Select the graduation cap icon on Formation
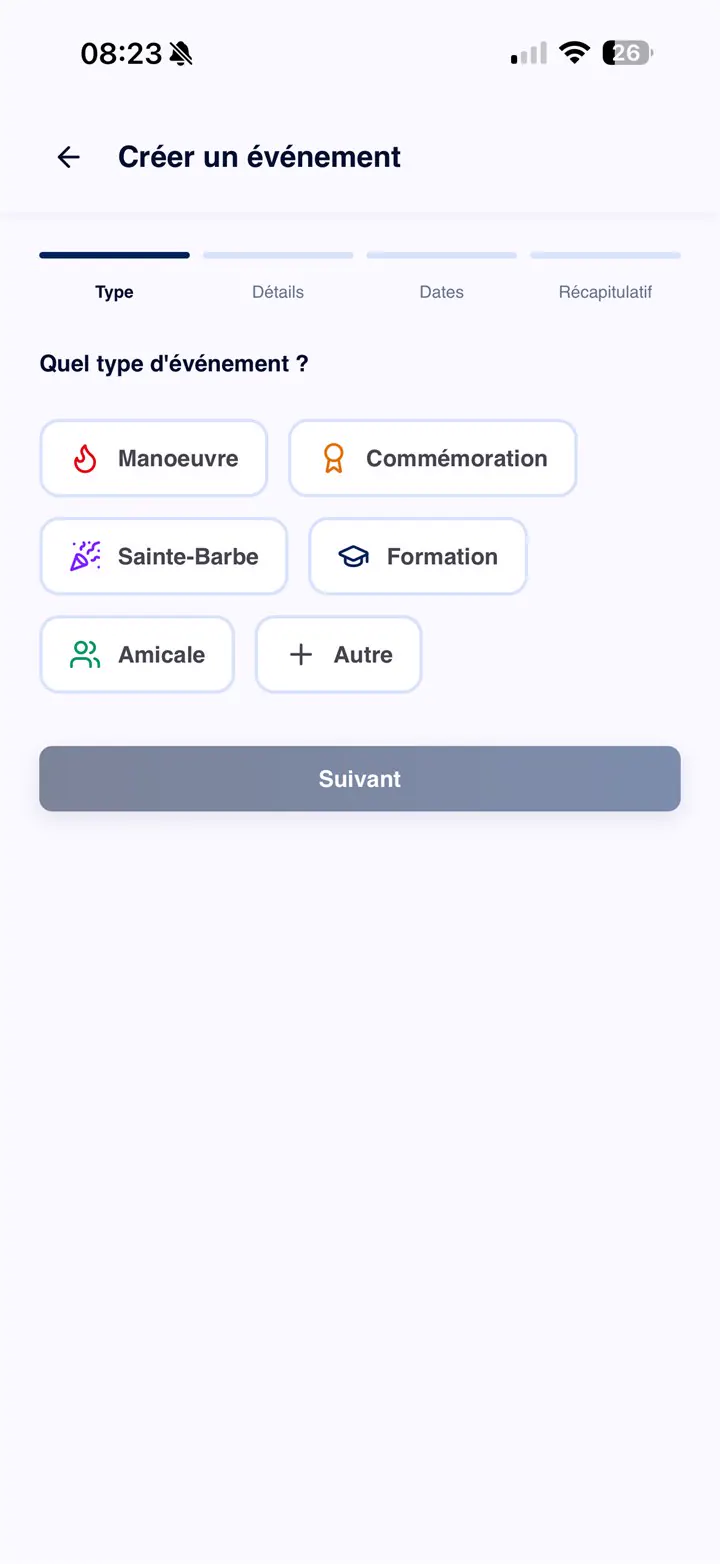 (353, 556)
